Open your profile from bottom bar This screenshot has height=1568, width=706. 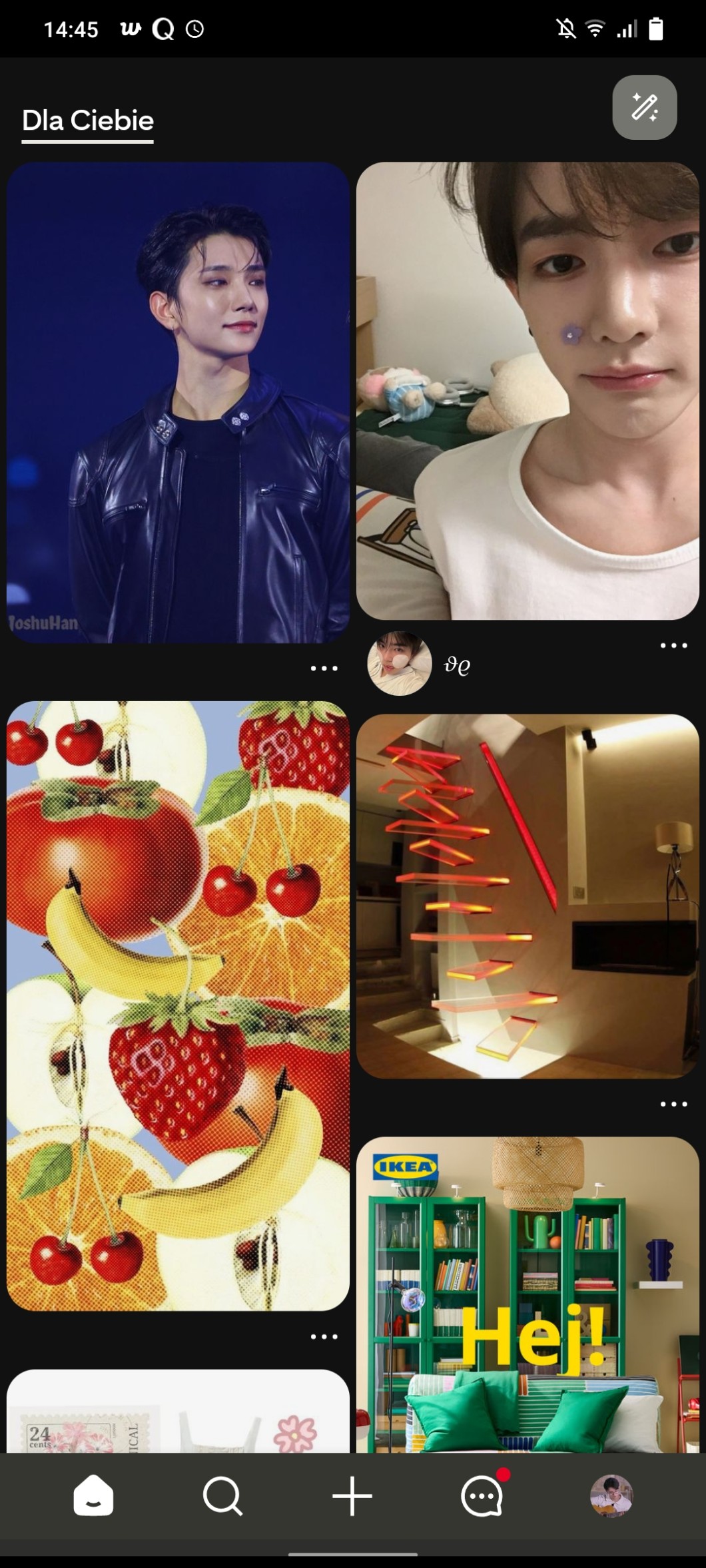click(611, 1496)
